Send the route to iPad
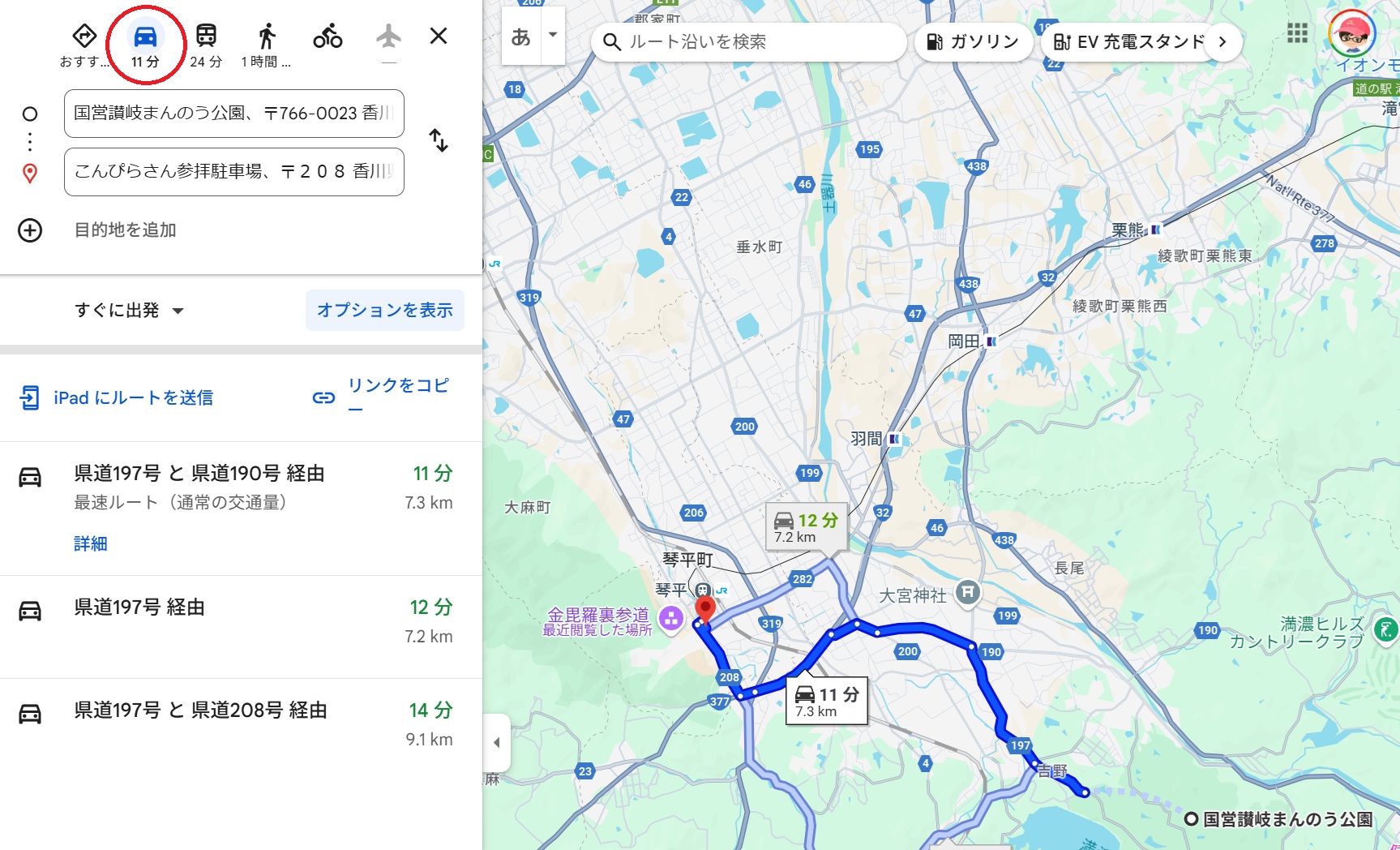 click(x=118, y=398)
